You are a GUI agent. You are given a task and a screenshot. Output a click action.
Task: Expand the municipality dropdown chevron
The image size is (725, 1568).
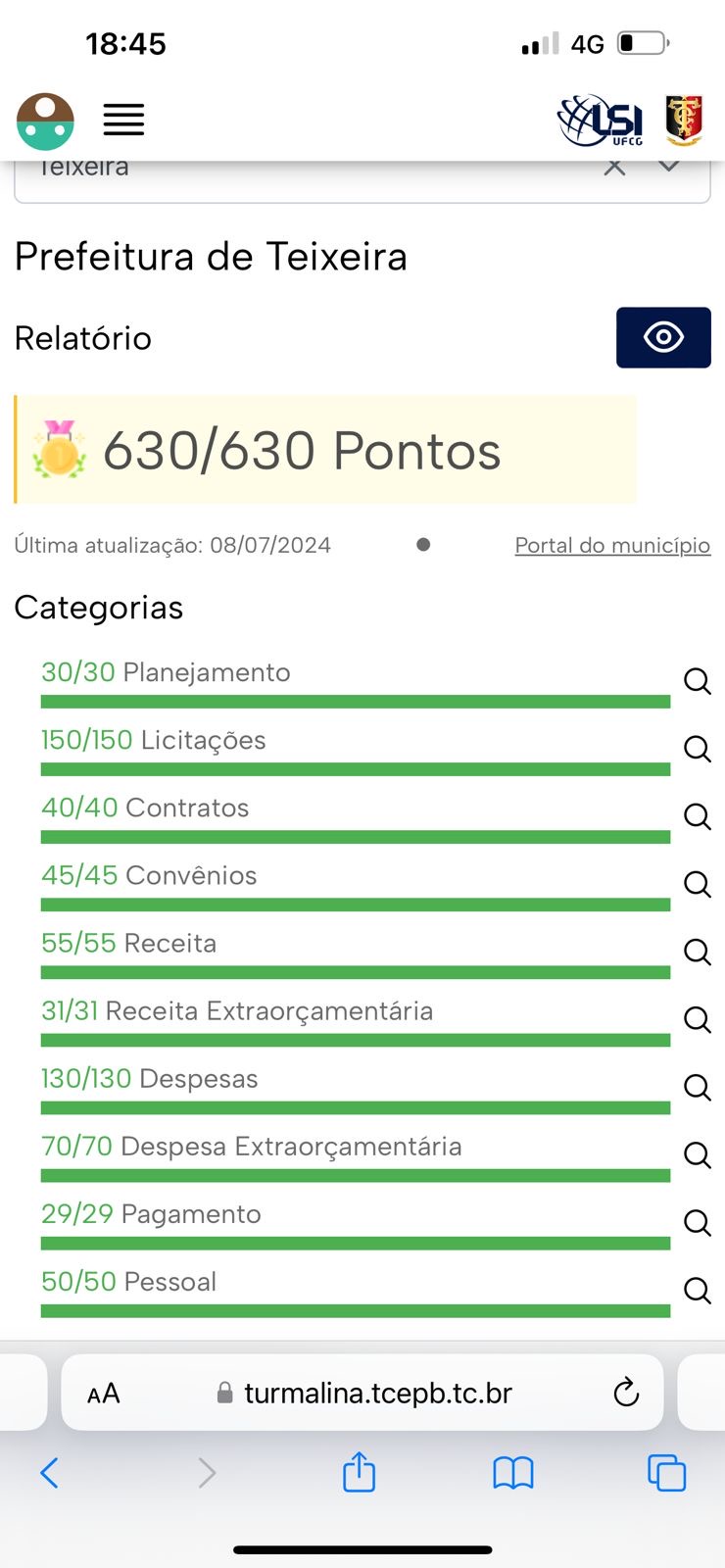tap(669, 167)
